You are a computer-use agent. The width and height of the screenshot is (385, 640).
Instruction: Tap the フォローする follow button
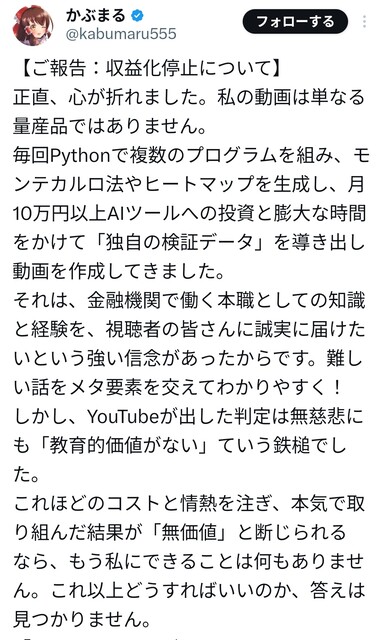[295, 21]
